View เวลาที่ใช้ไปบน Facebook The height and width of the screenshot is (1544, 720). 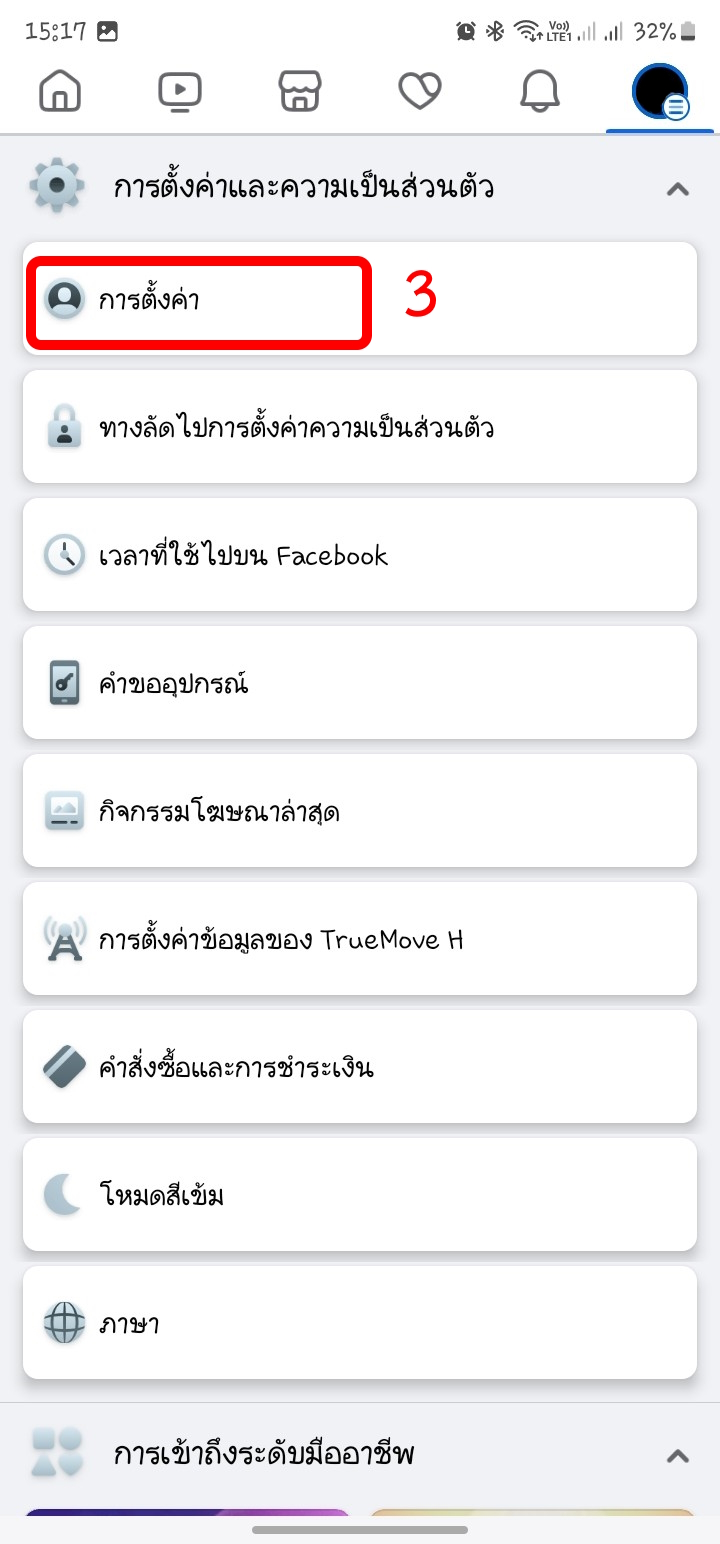360,555
